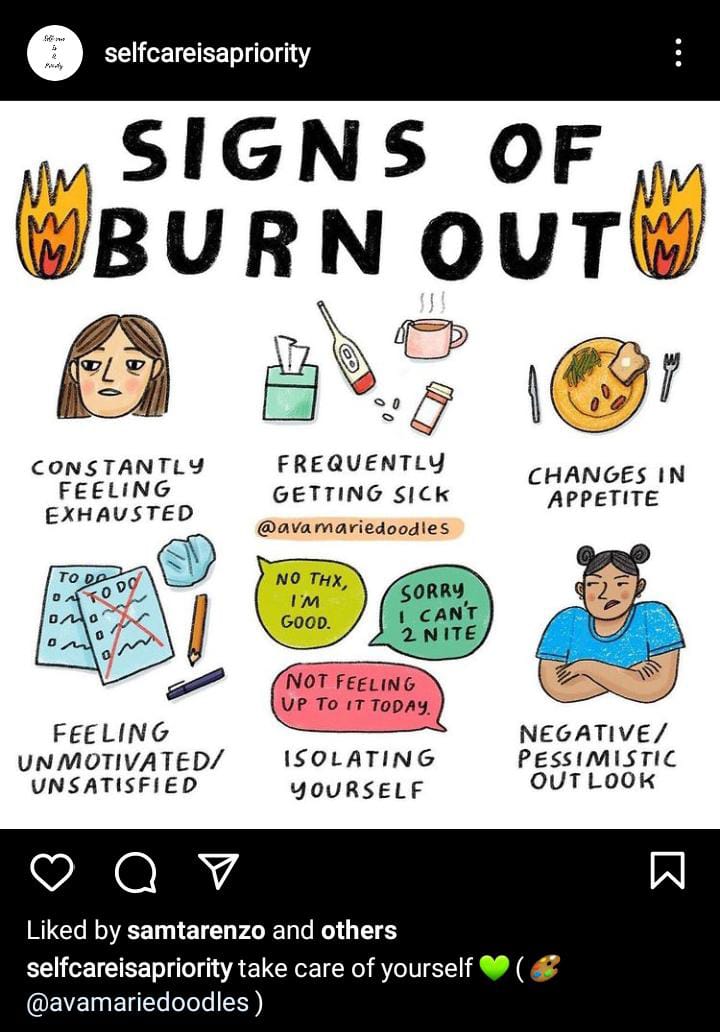The image size is (720, 1032).
Task: Open the selfcareisapriority username in header
Action: coord(207,53)
